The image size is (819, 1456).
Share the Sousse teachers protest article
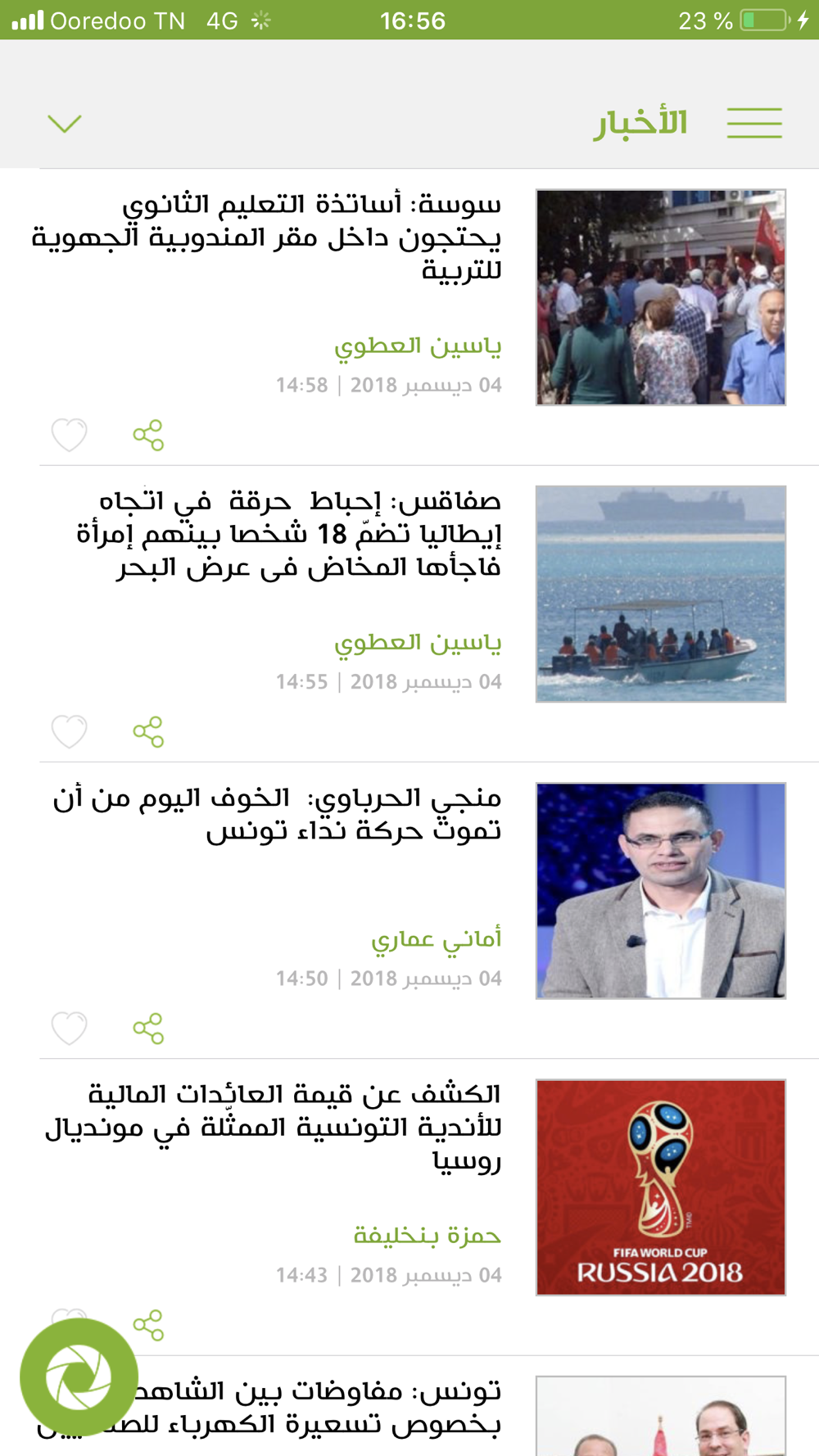(x=148, y=435)
